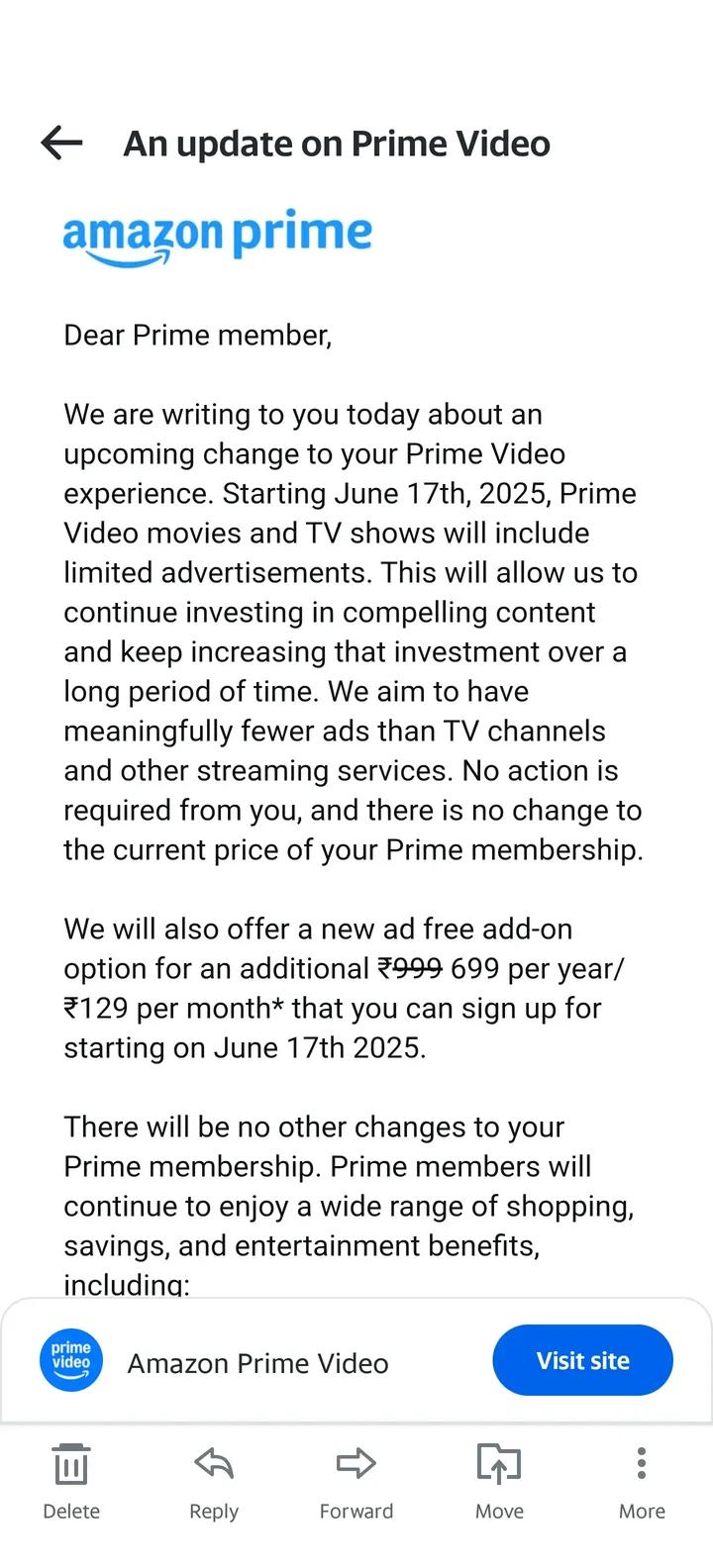Screen dimensions: 713x1568
Task: Open the More options menu
Action: coord(642,1480)
